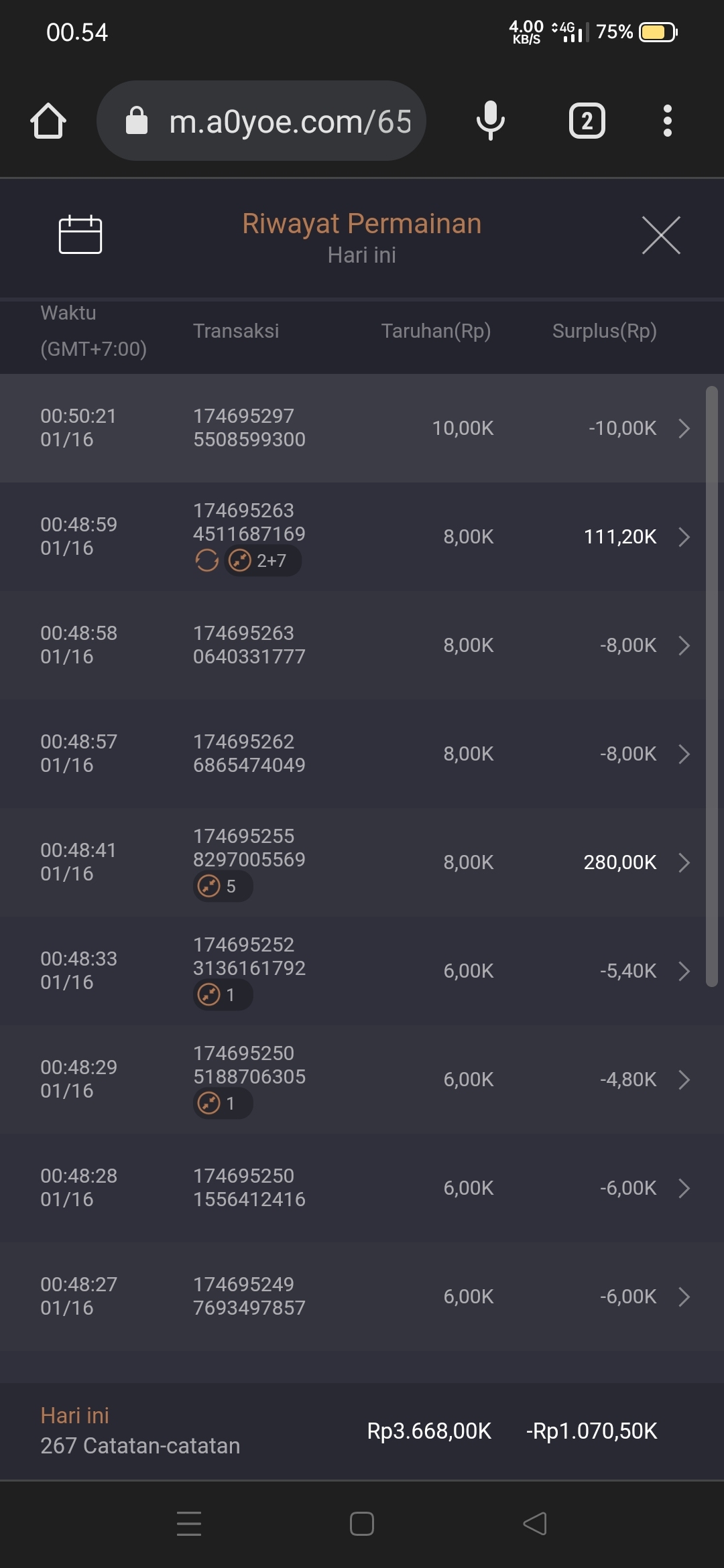Open recent apps from the navigation bar
724x1568 pixels.
(x=189, y=1524)
